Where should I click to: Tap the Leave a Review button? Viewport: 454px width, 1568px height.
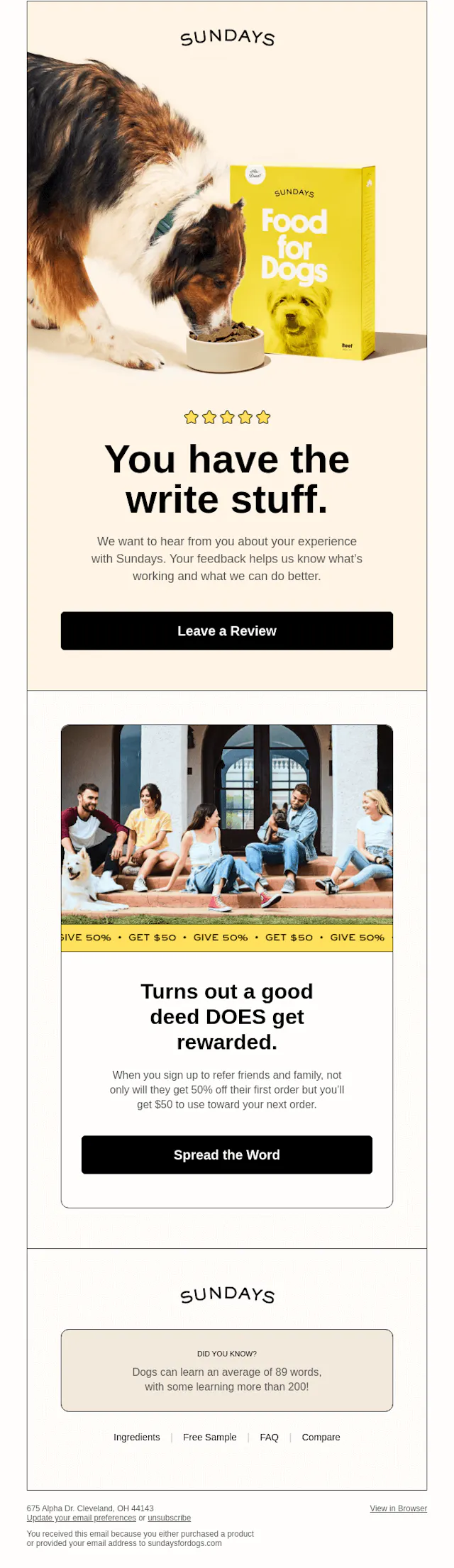tap(227, 630)
